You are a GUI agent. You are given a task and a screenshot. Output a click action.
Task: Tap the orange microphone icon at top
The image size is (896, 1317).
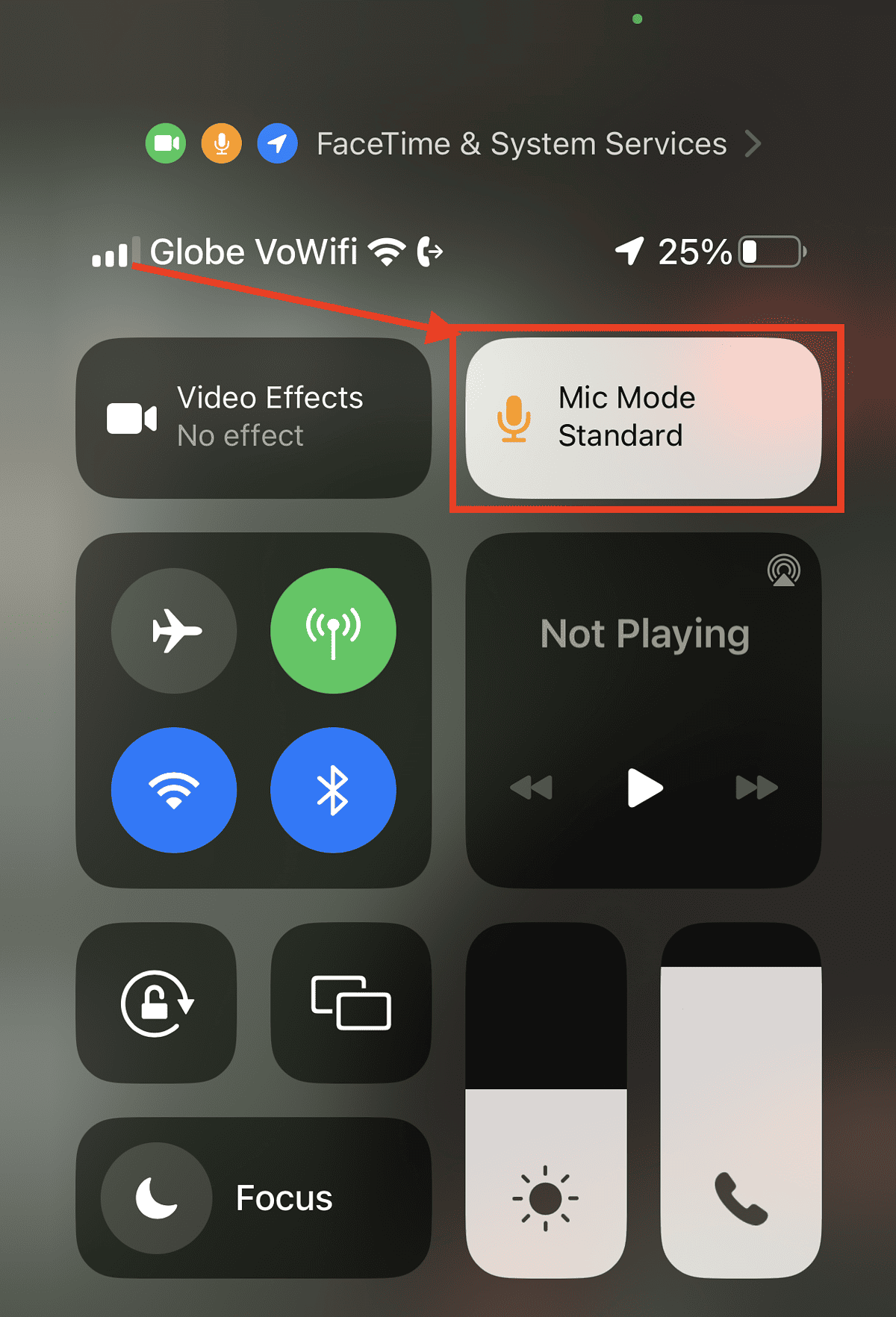[x=221, y=143]
